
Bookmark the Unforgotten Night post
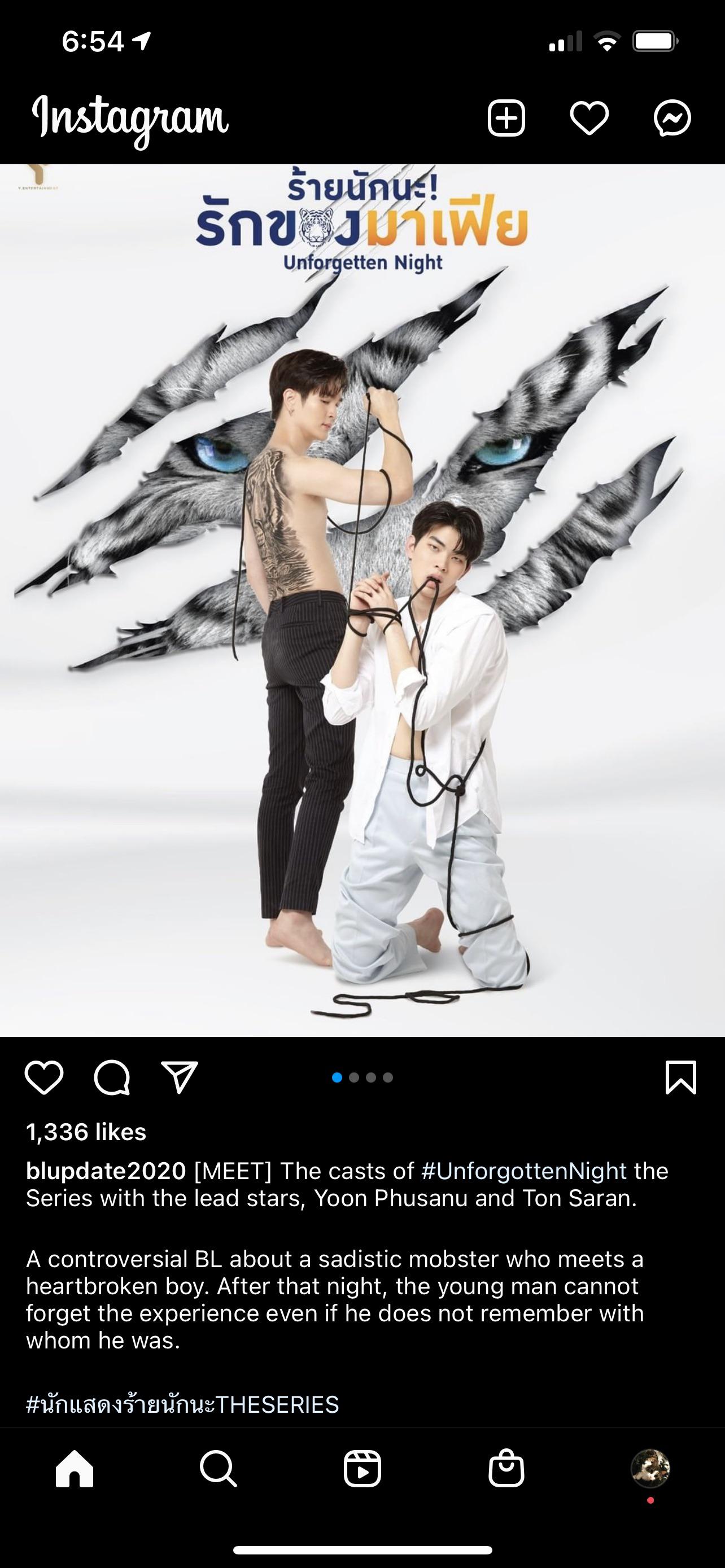click(x=680, y=1078)
